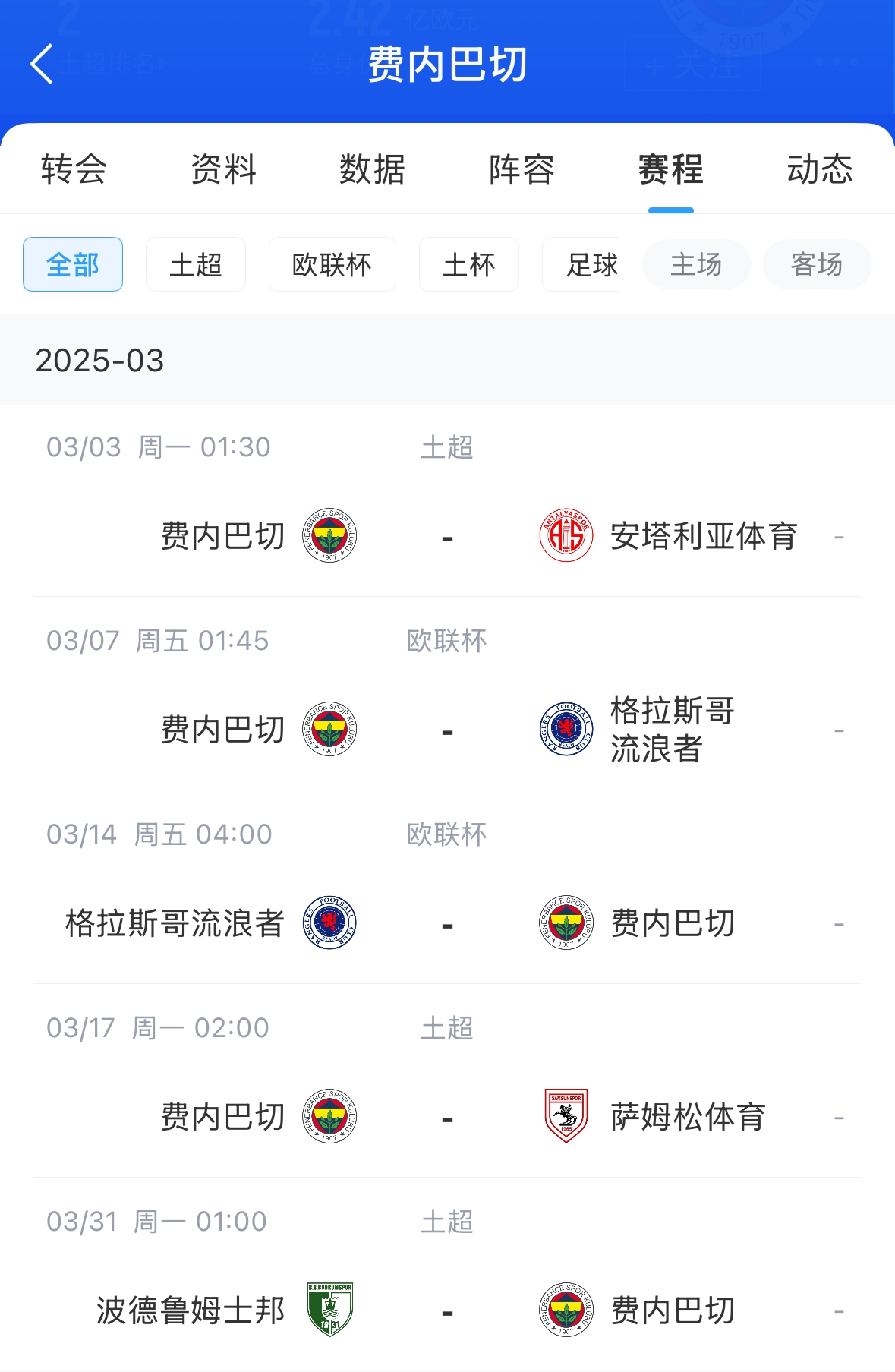
Task: Open the match against 安塔利亚体育
Action: [x=447, y=537]
